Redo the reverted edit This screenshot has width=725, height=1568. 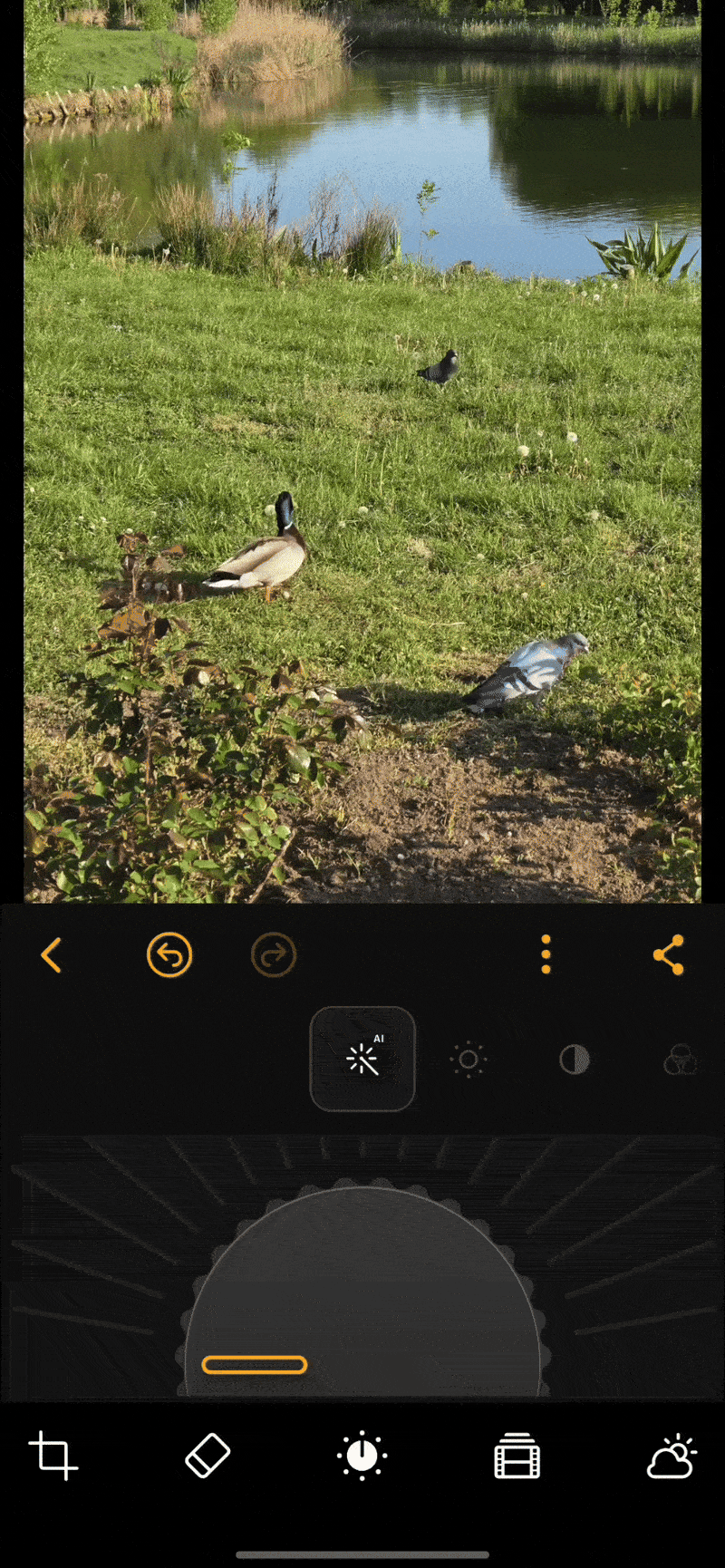[x=274, y=955]
